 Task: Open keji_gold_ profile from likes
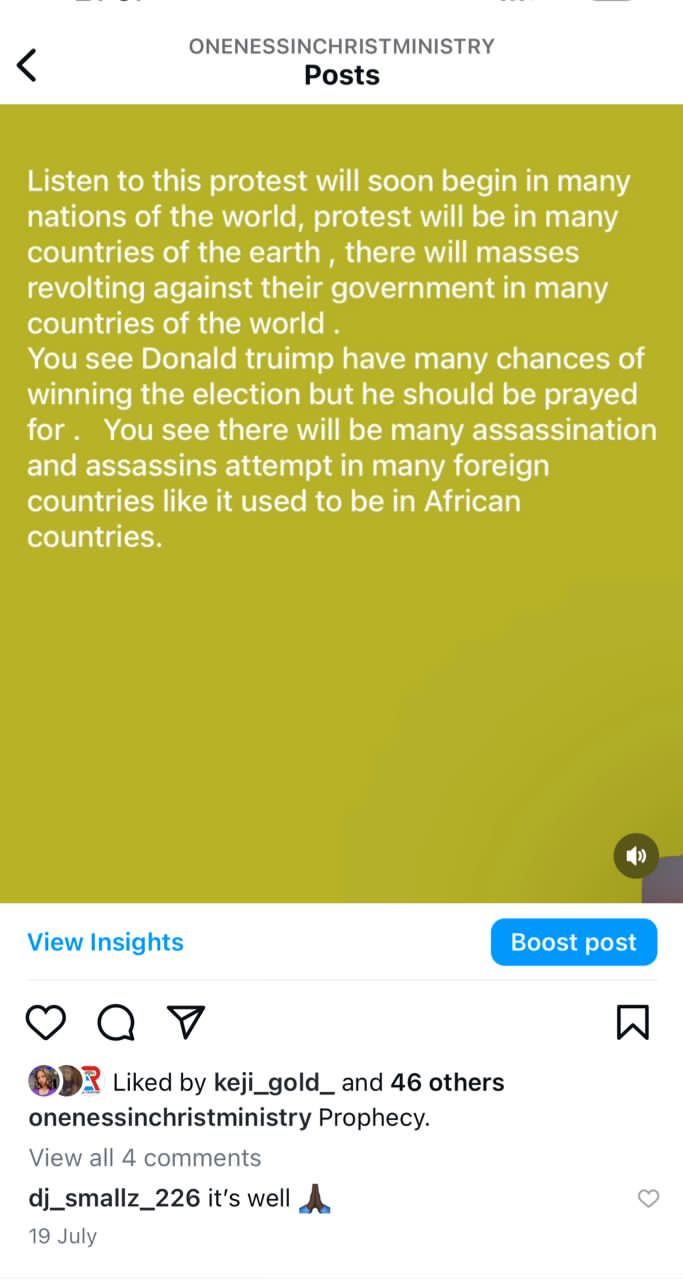(274, 1082)
